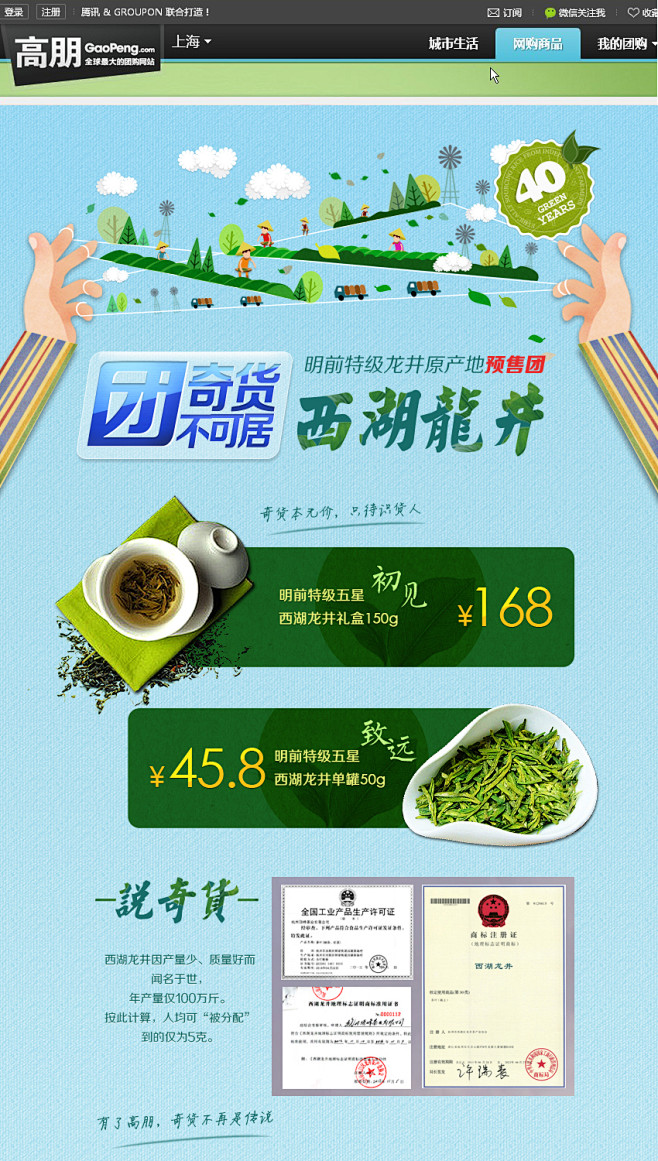Tap the 收藏 favorite link
The height and width of the screenshot is (1161, 658).
(643, 13)
